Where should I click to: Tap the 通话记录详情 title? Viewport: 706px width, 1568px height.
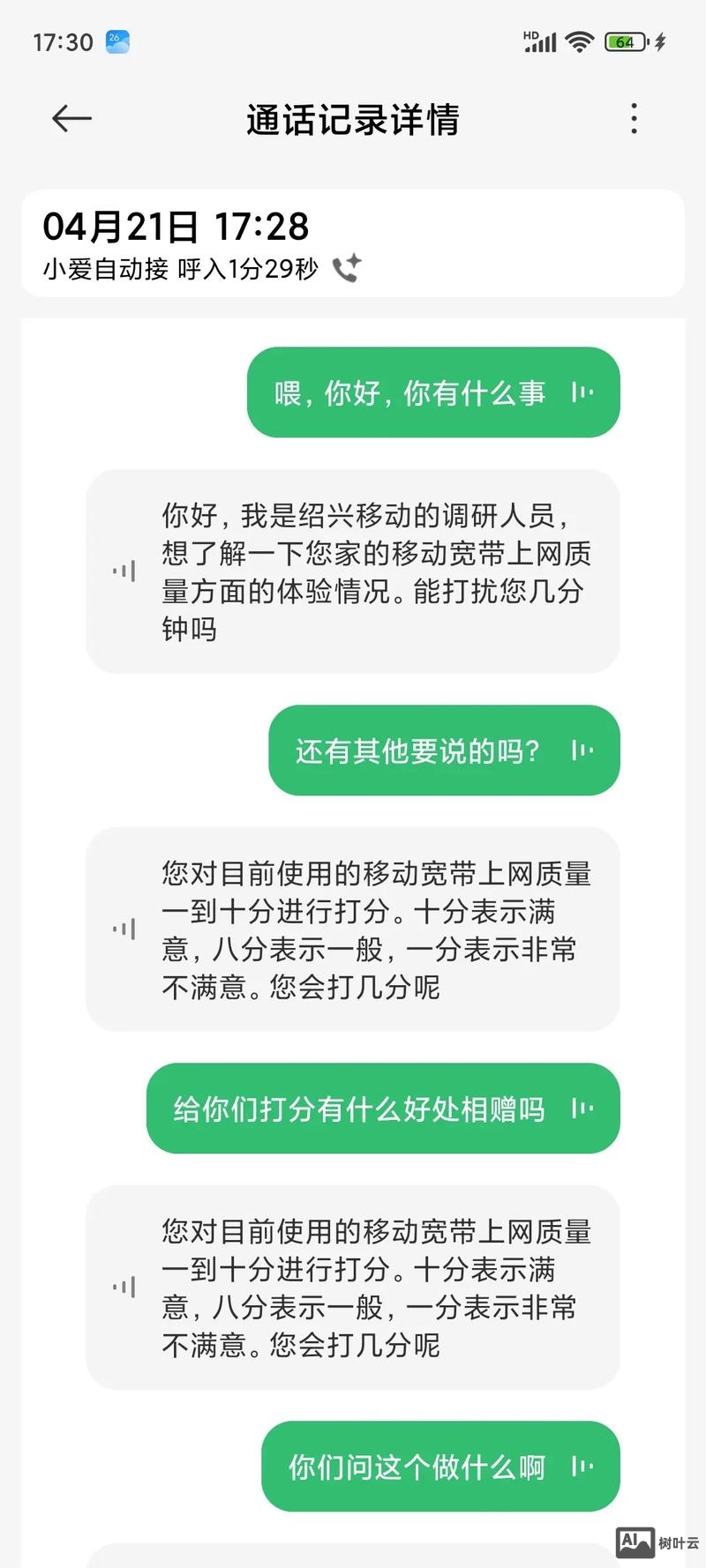(x=353, y=120)
